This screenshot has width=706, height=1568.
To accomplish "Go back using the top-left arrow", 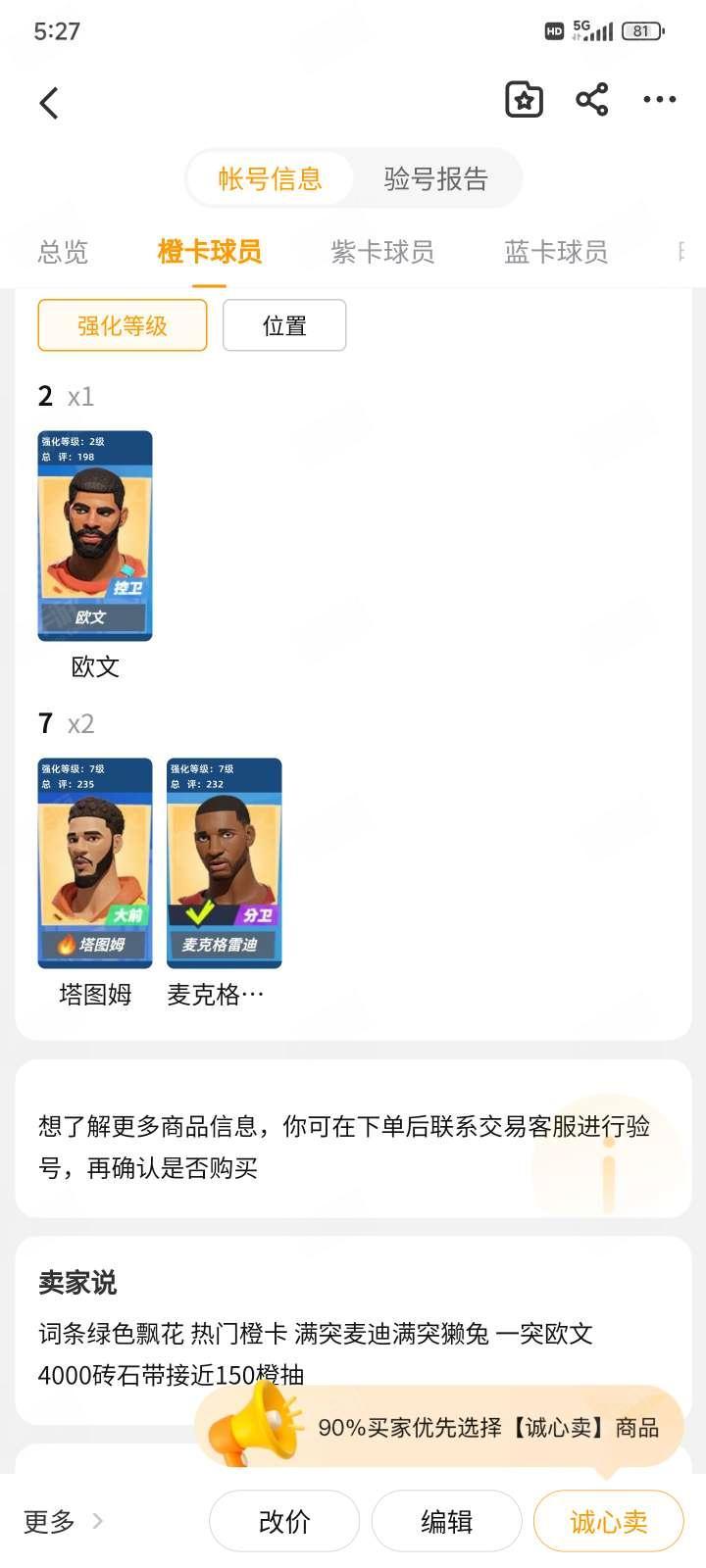I will click(49, 102).
